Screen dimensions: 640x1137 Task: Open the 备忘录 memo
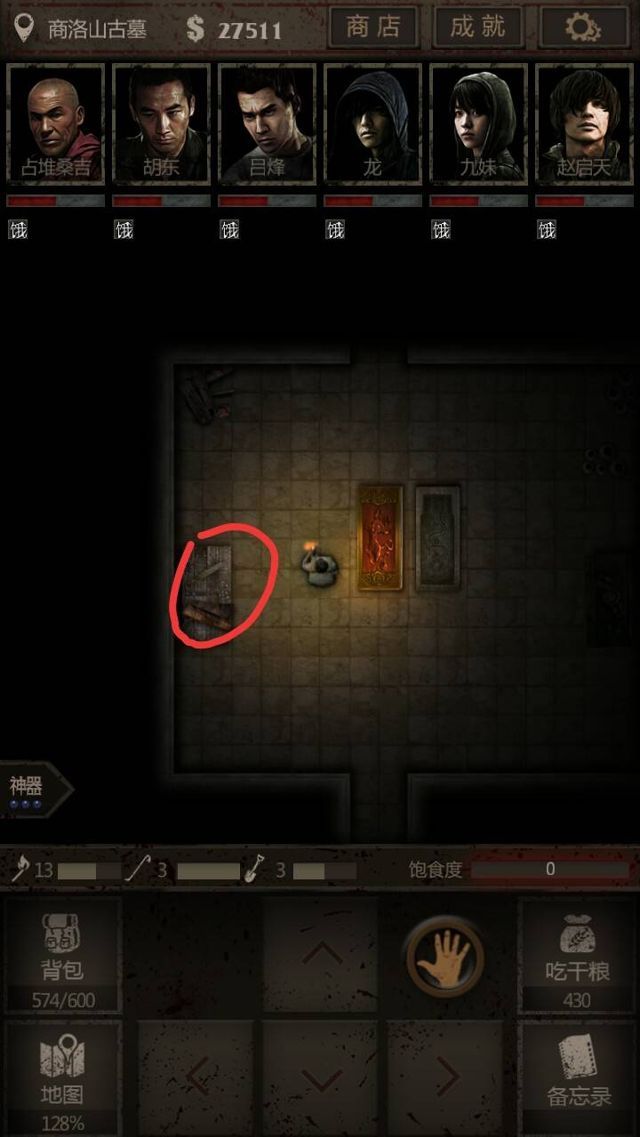point(577,1078)
